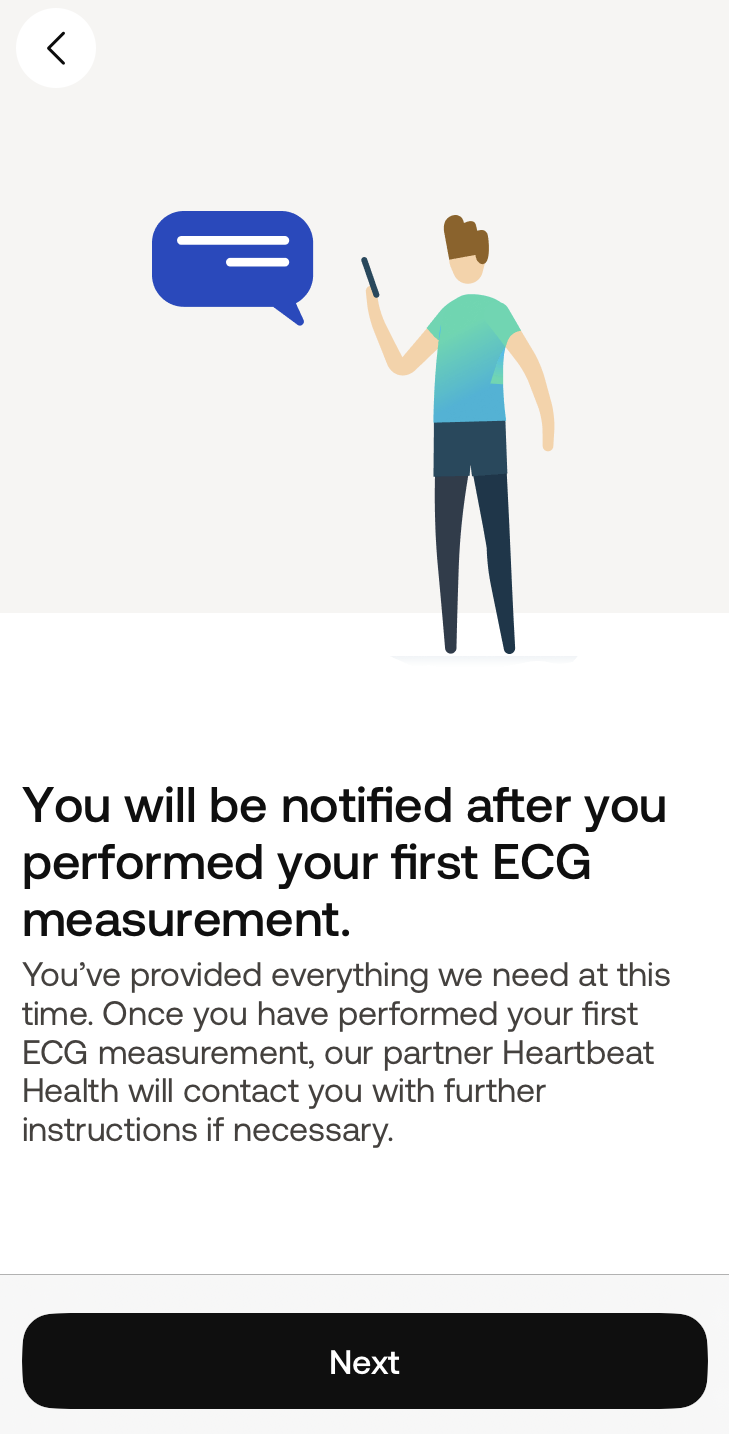This screenshot has width=729, height=1434.
Task: Go back using the top-left arrow
Action: click(56, 48)
